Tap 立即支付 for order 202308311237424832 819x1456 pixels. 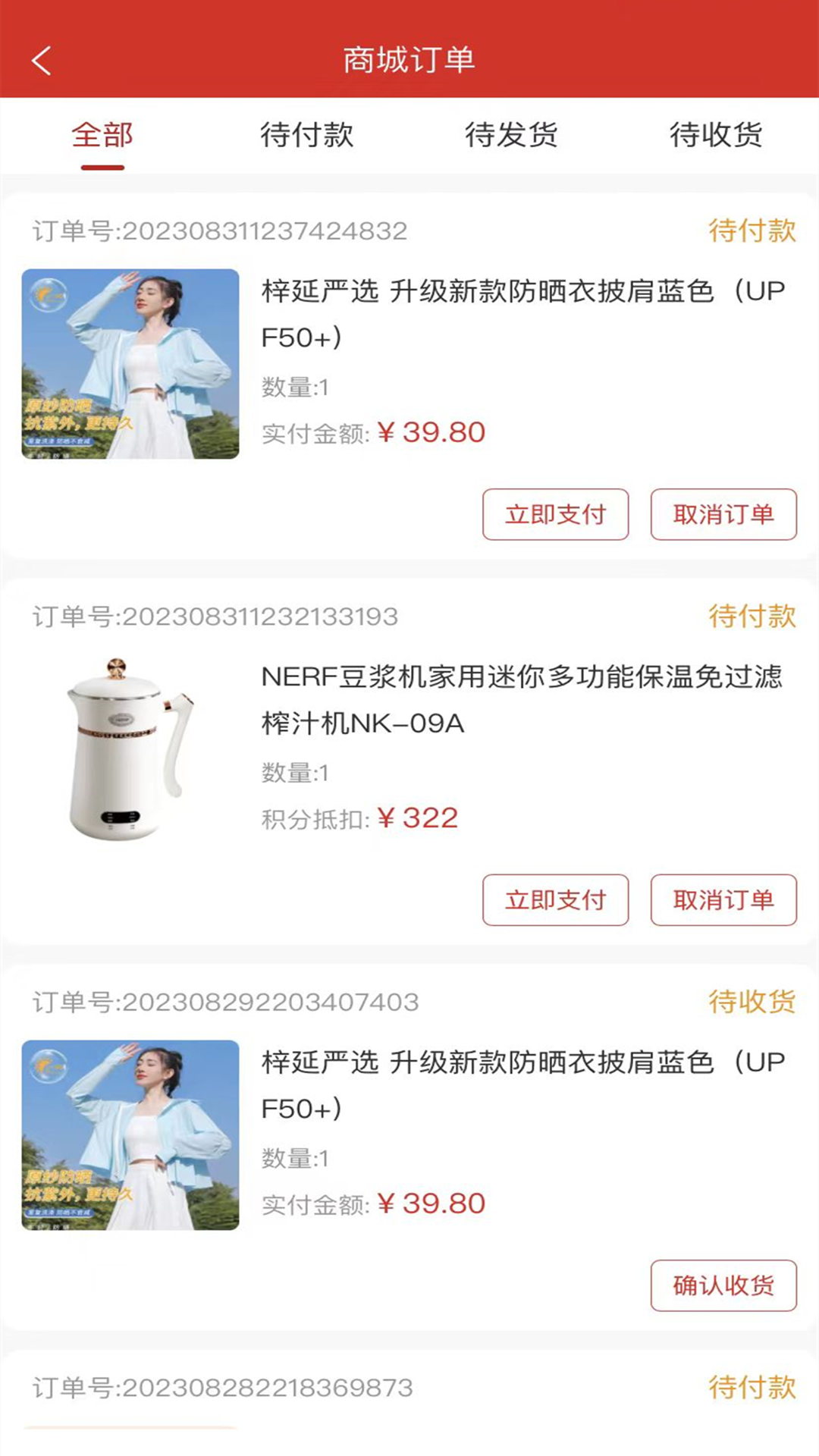click(x=555, y=514)
